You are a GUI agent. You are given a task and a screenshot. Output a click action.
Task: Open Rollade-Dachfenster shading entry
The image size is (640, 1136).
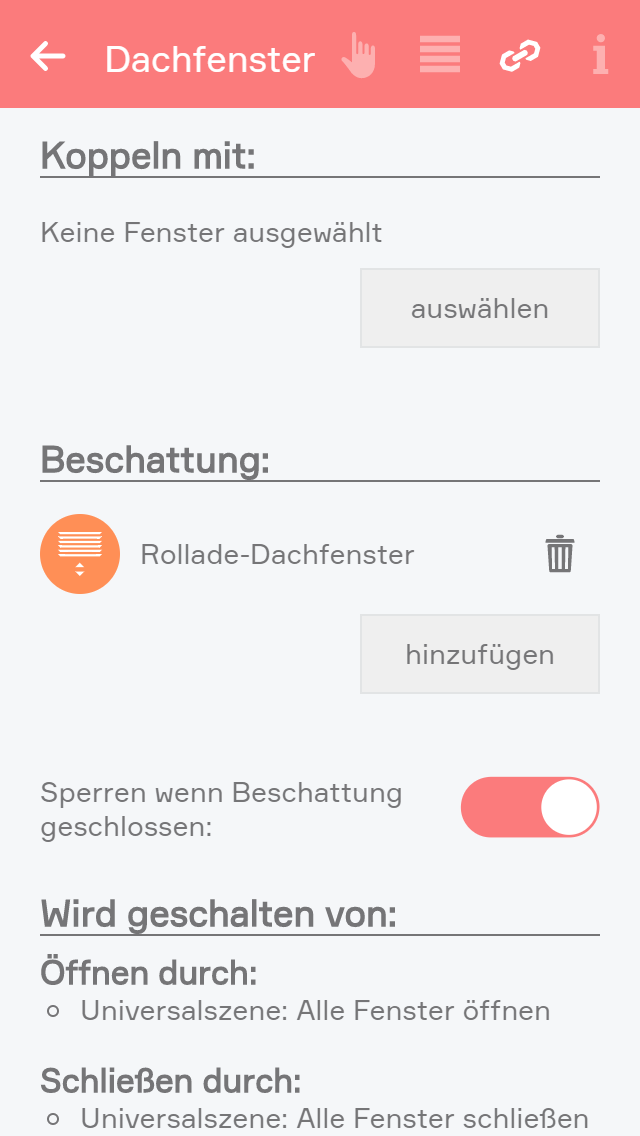tap(277, 554)
